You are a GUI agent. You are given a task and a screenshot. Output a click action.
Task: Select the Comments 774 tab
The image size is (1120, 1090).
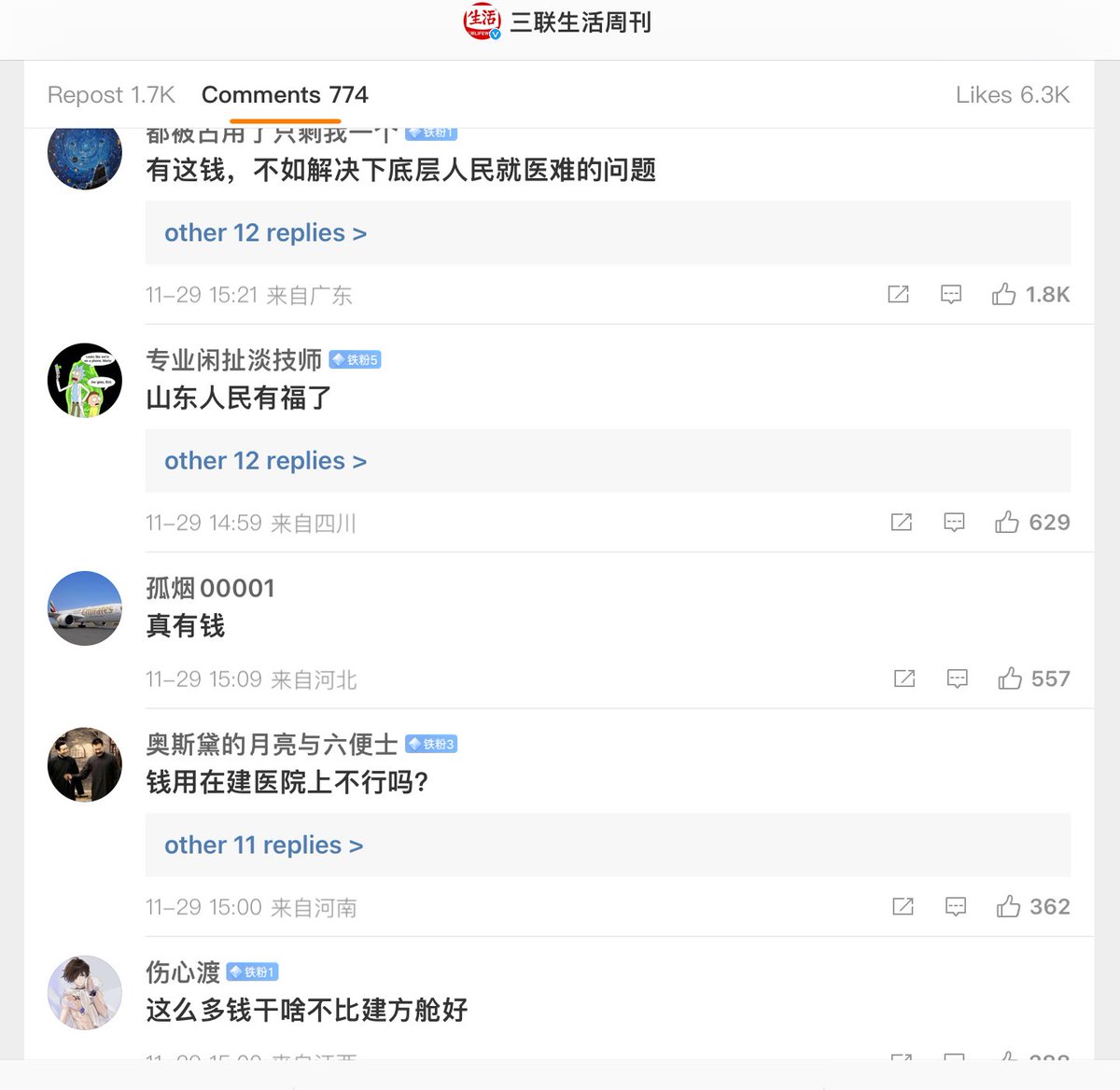pos(285,95)
